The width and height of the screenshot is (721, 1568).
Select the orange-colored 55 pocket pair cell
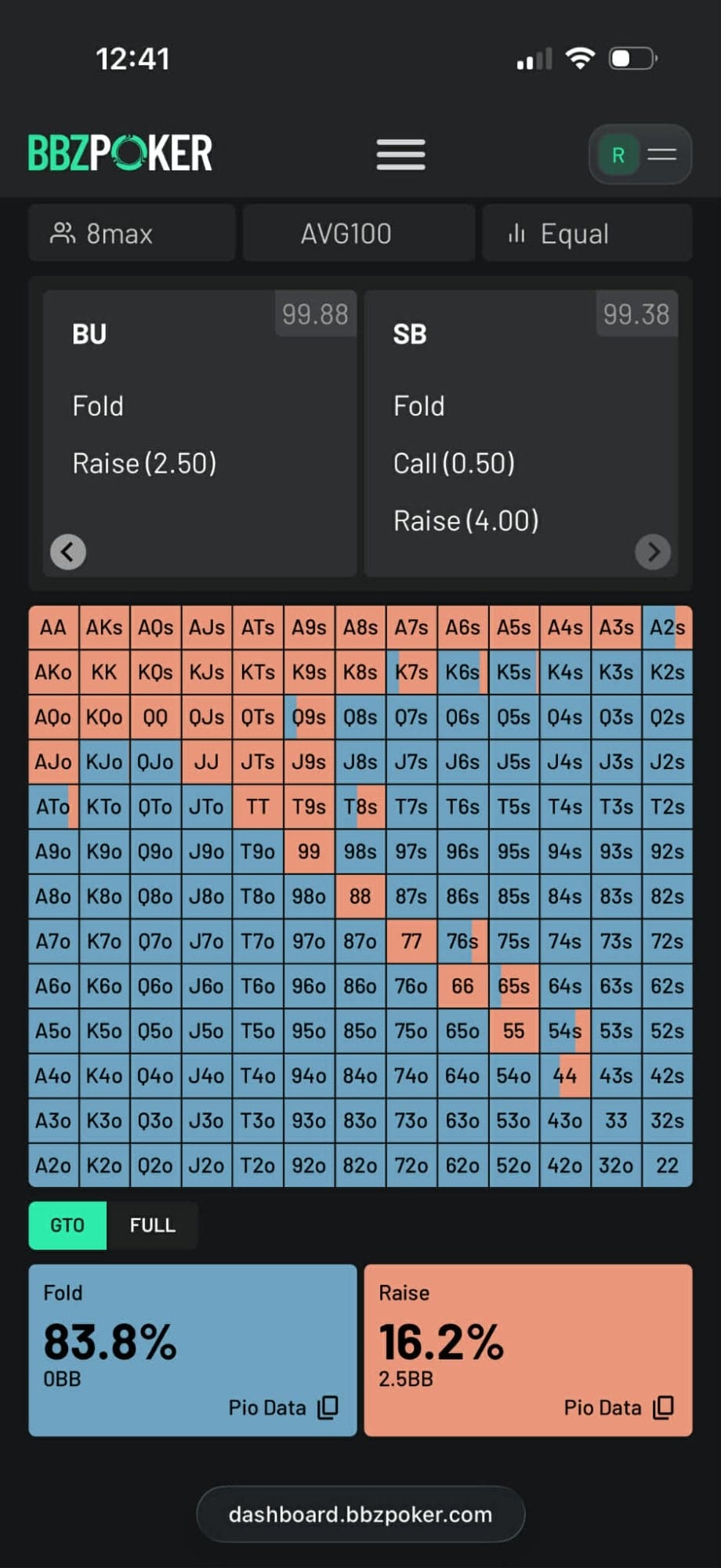tap(513, 1031)
